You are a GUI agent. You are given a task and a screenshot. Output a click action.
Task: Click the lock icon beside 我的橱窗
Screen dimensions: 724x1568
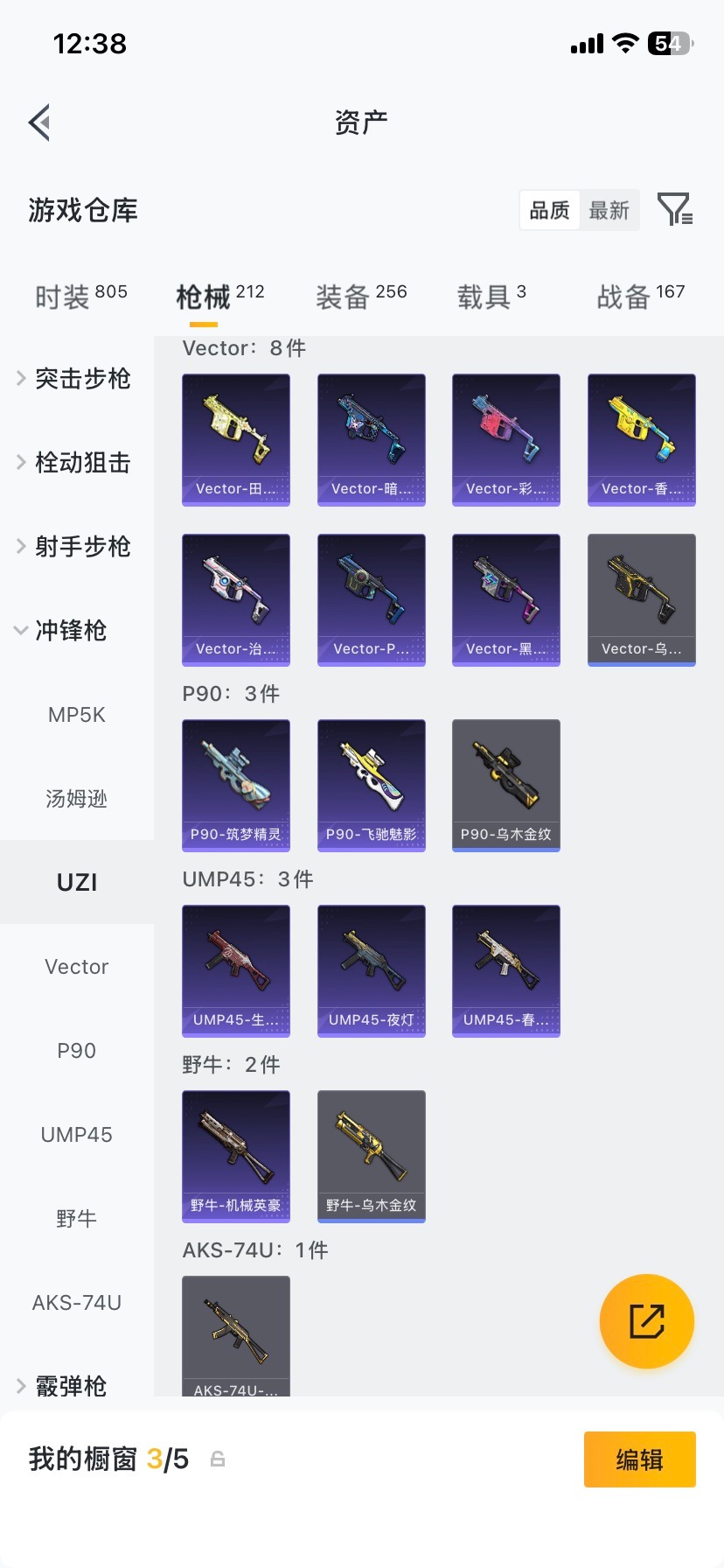pos(217,1459)
